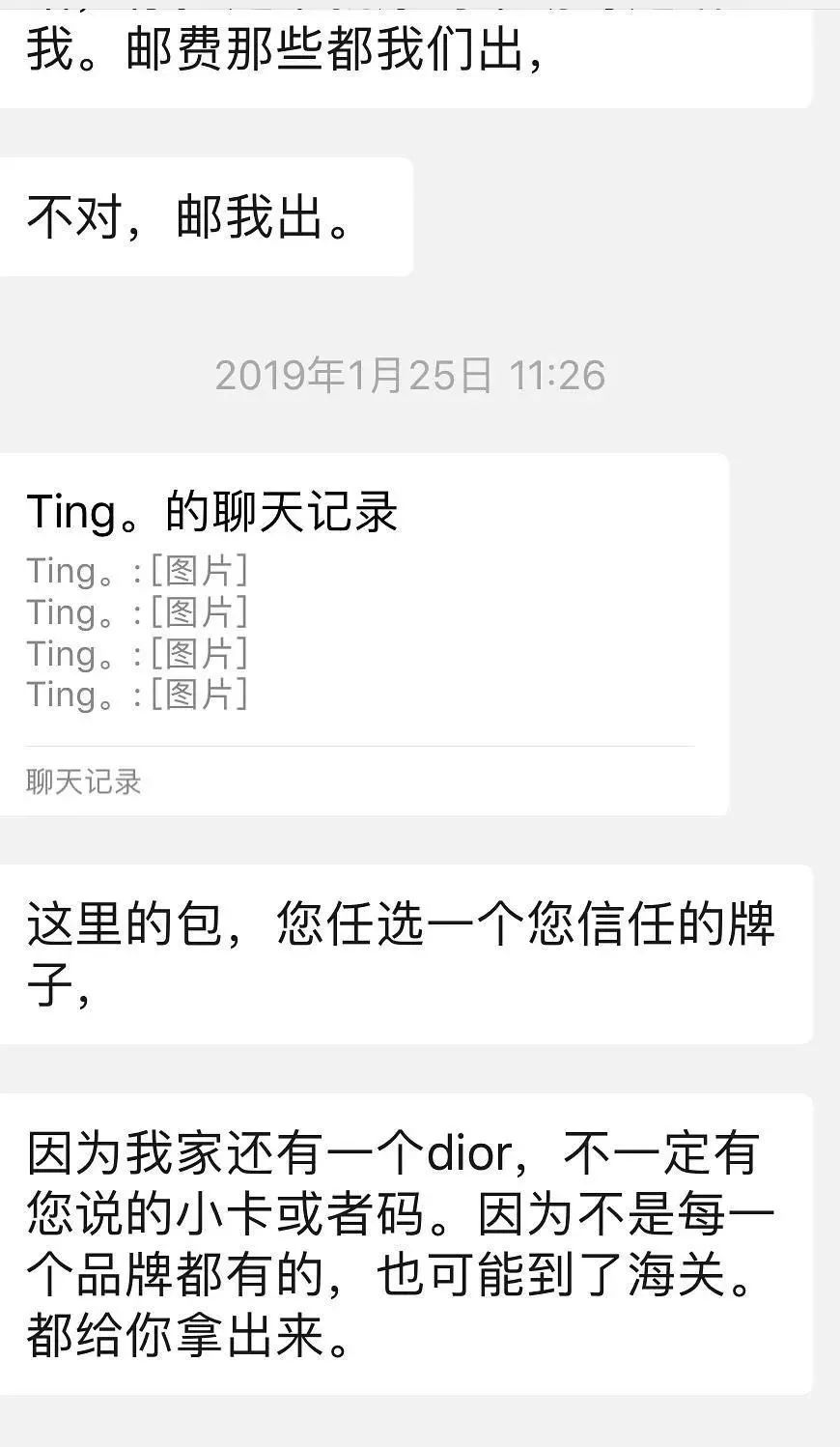
Task: Click the second Ting。[图片] image entry
Action: click(135, 611)
